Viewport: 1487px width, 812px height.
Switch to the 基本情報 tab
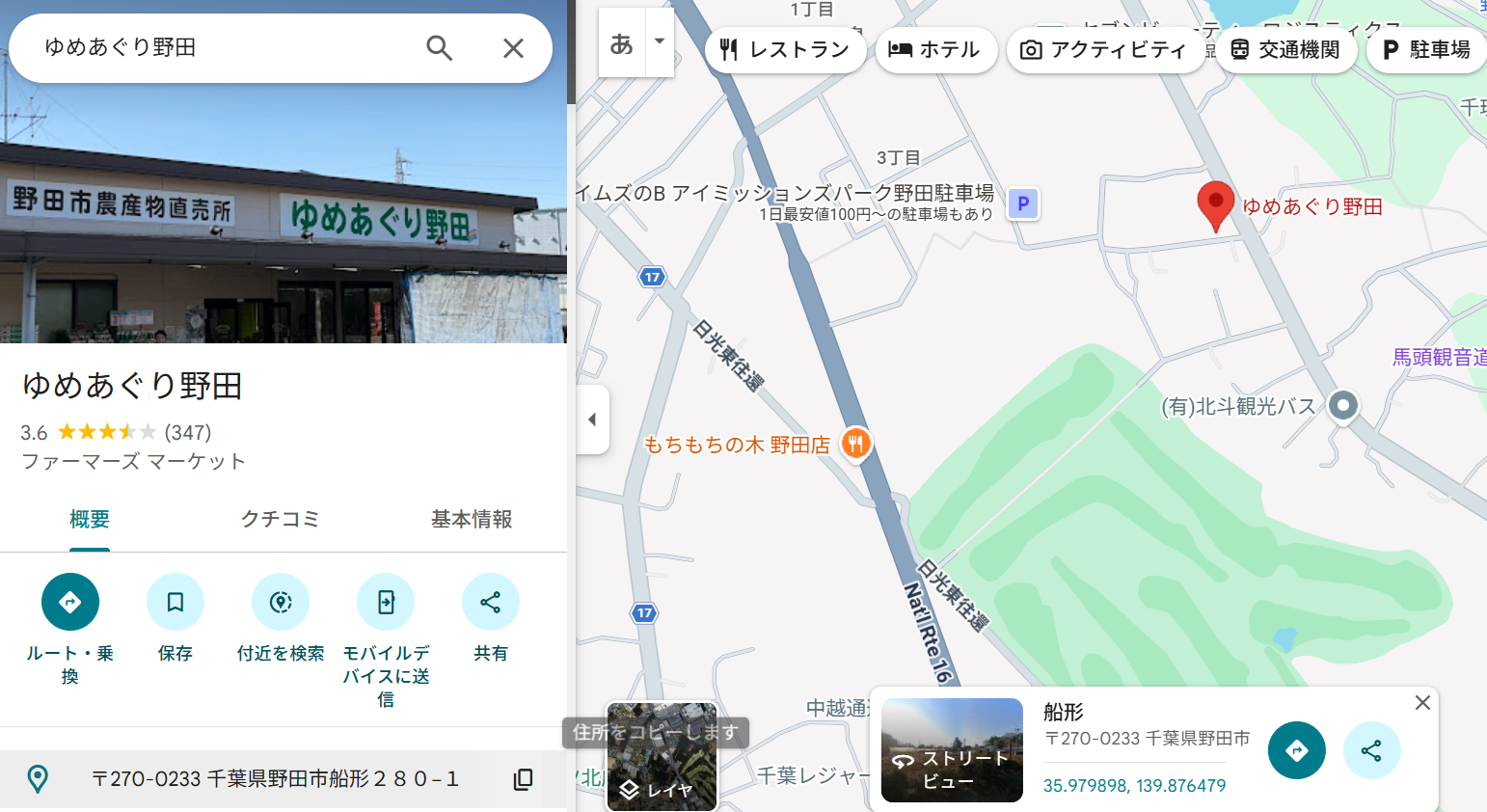click(x=472, y=520)
